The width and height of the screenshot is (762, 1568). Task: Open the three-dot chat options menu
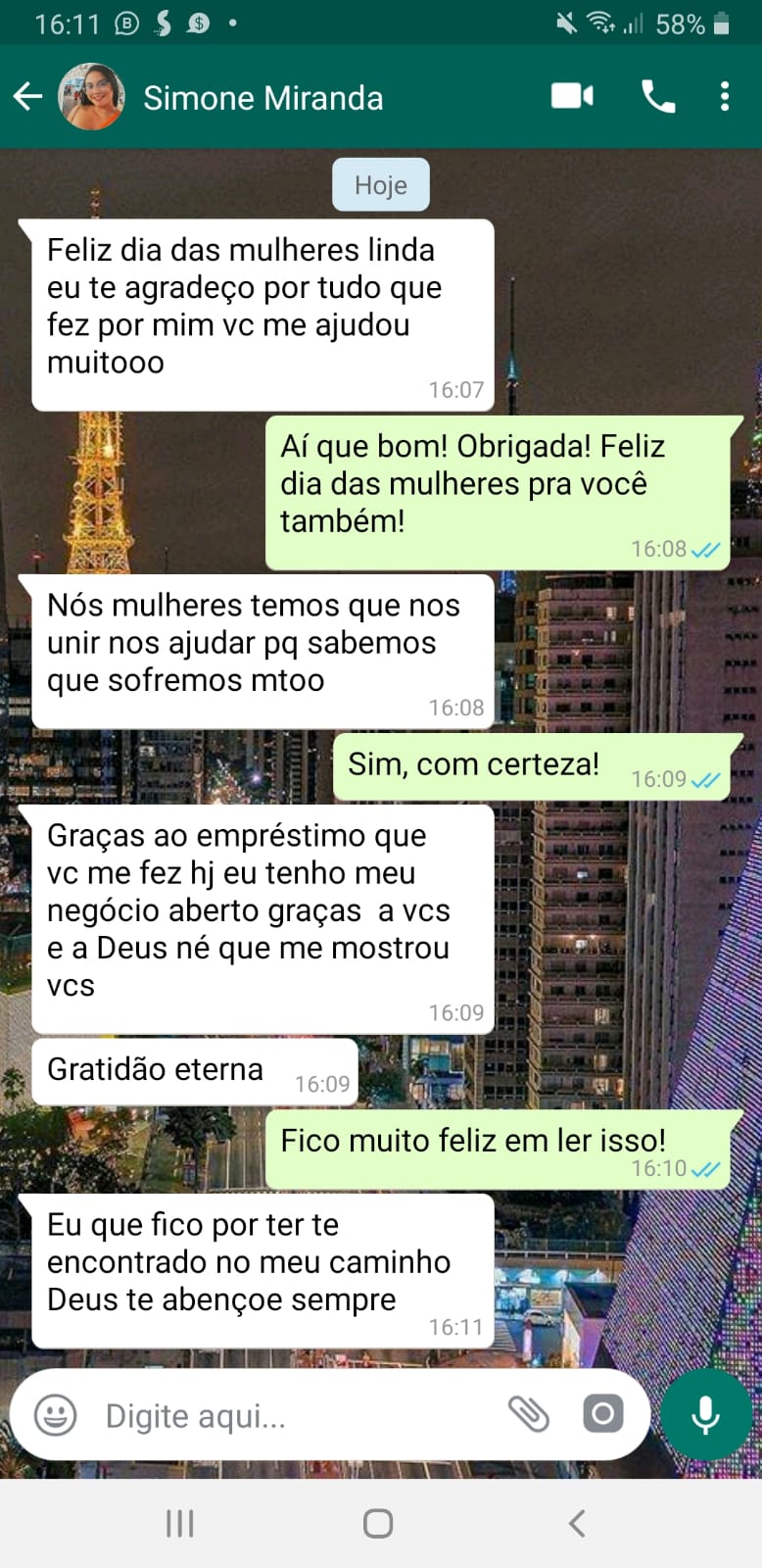(725, 96)
